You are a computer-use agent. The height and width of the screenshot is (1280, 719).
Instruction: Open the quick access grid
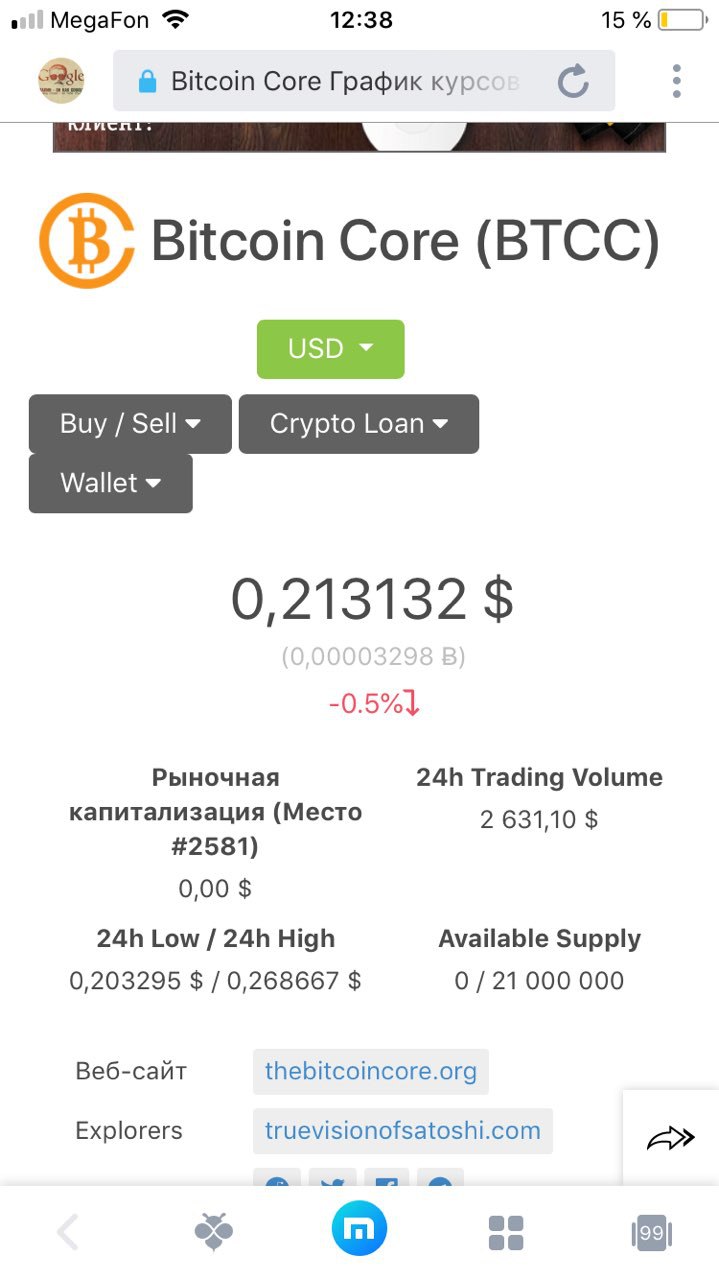click(x=506, y=1233)
